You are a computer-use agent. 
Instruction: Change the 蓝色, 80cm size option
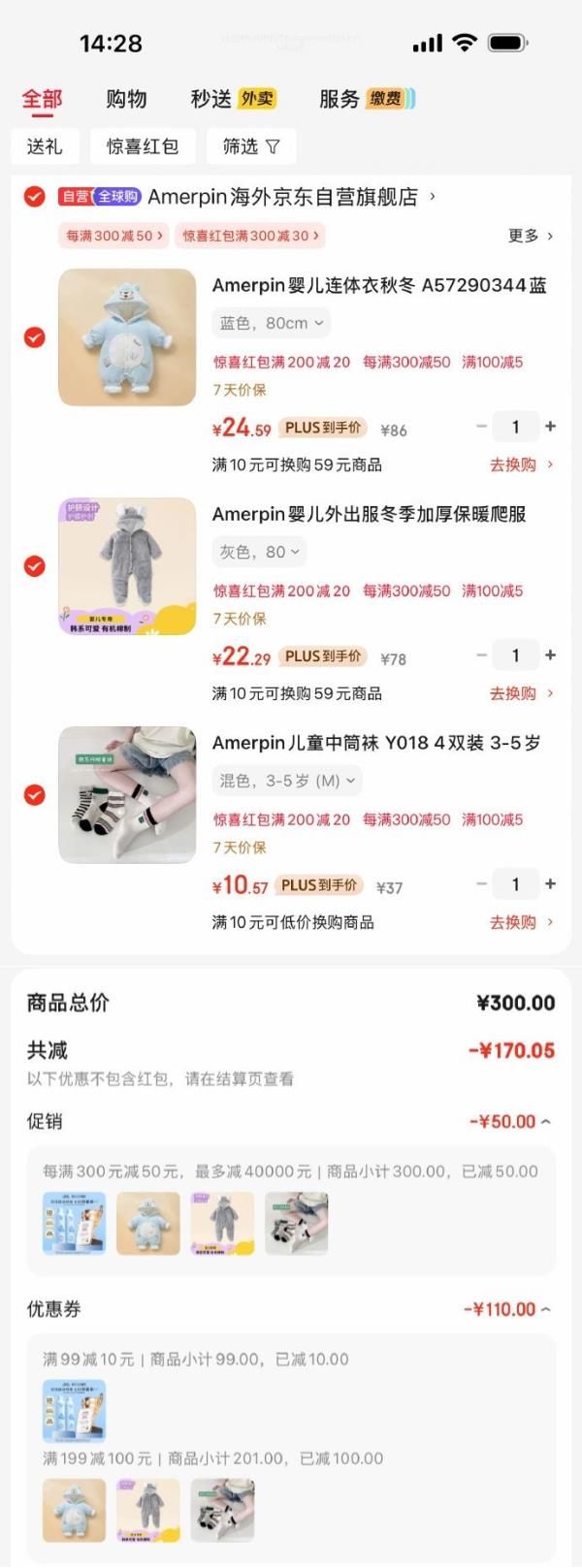tap(271, 323)
